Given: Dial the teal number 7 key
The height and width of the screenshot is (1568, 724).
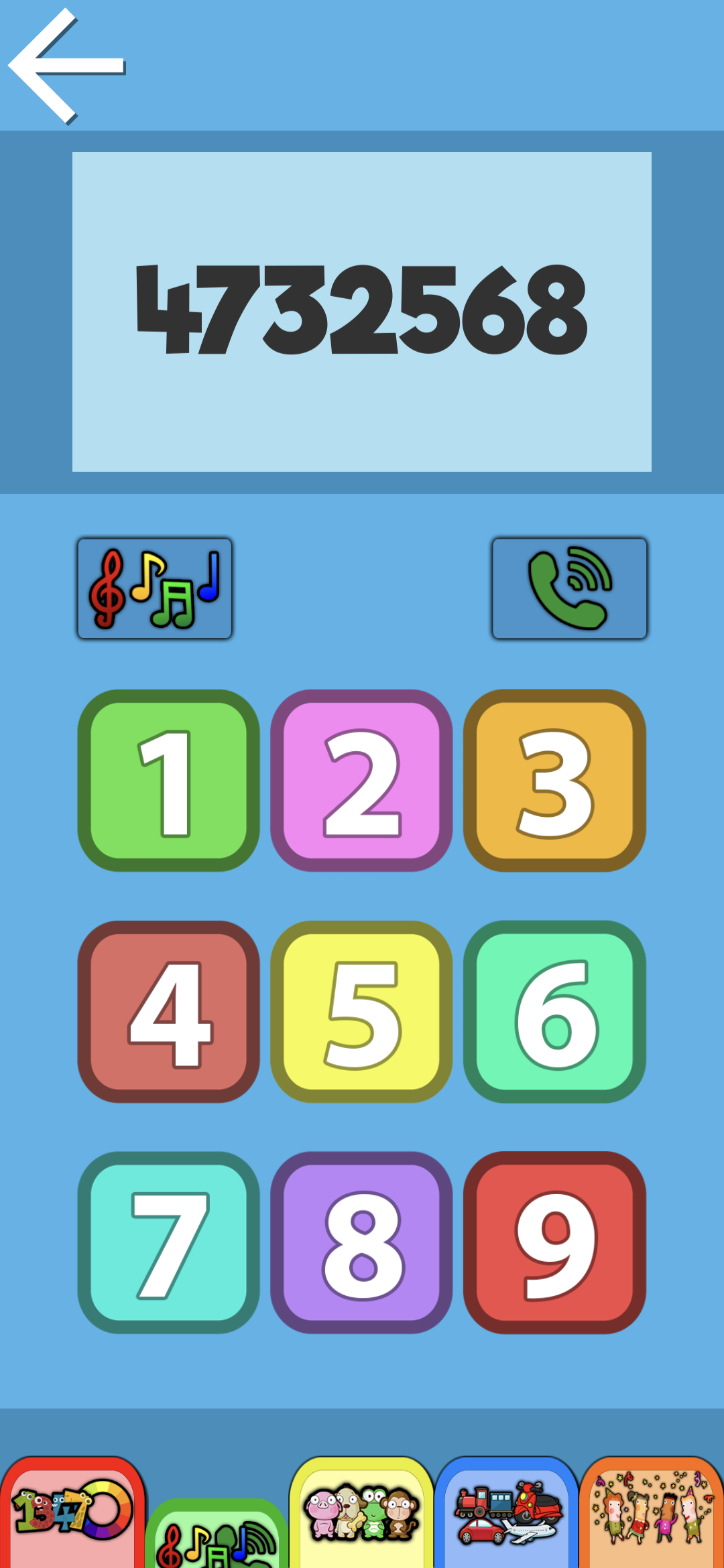Looking at the screenshot, I should click(x=168, y=1243).
